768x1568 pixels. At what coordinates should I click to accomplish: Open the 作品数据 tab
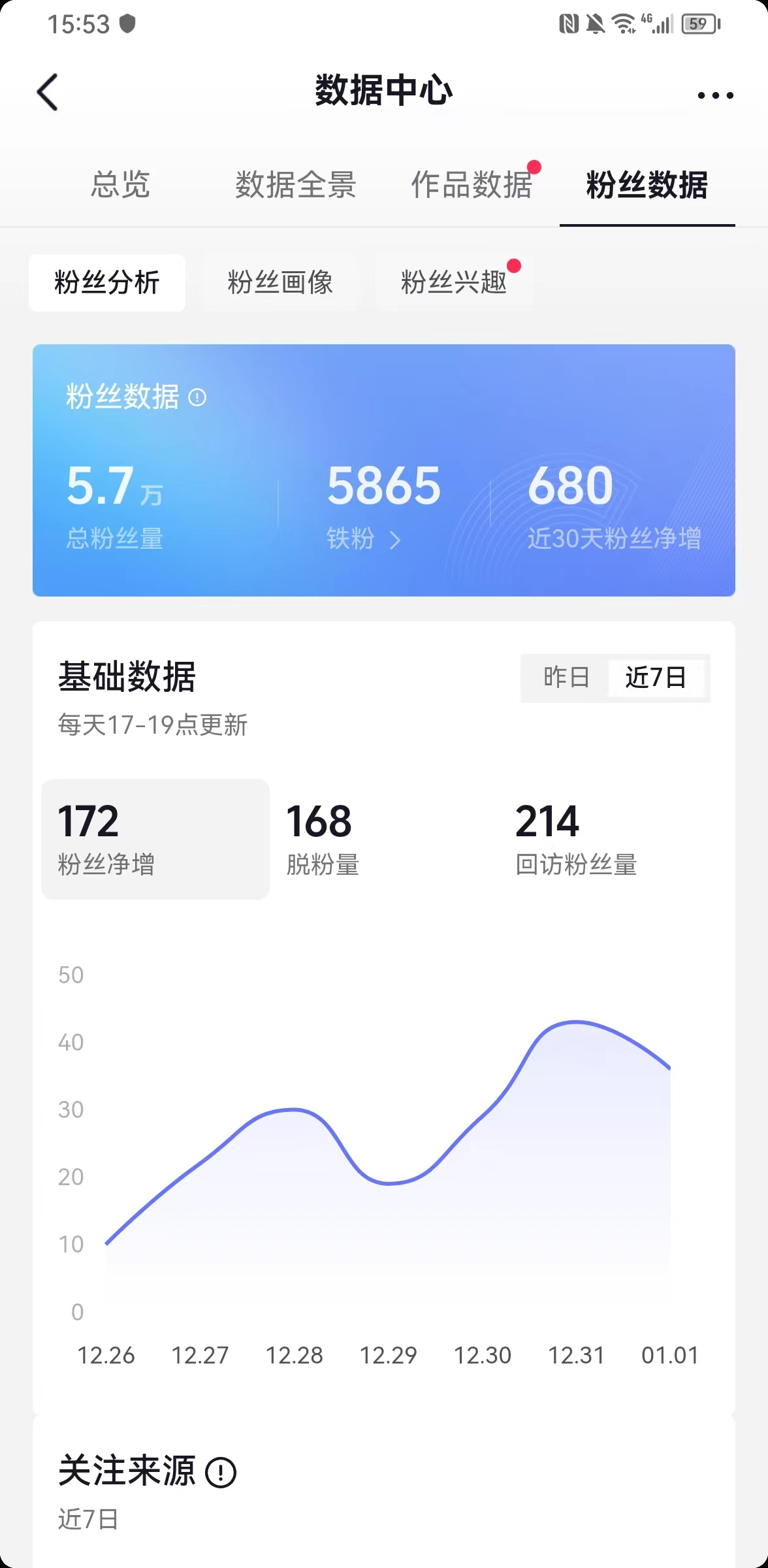(472, 185)
